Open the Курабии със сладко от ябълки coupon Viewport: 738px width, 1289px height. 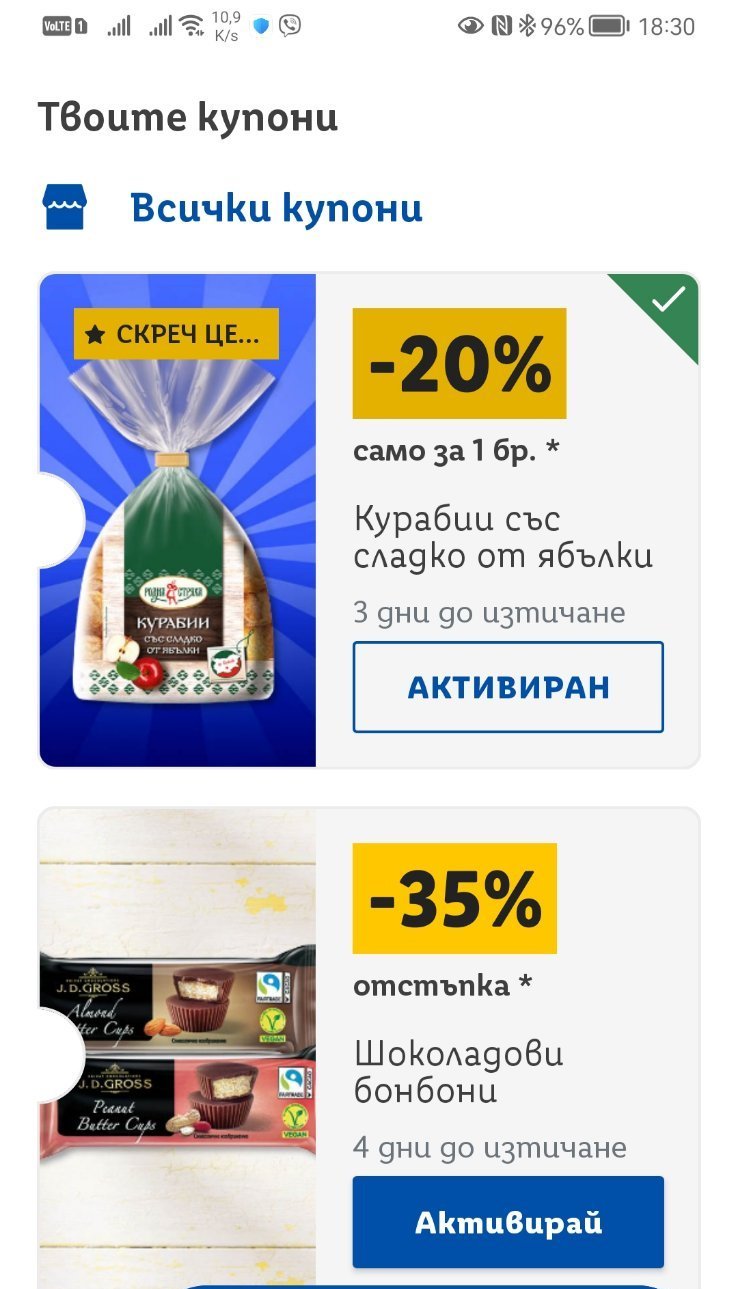pyautogui.click(x=502, y=537)
